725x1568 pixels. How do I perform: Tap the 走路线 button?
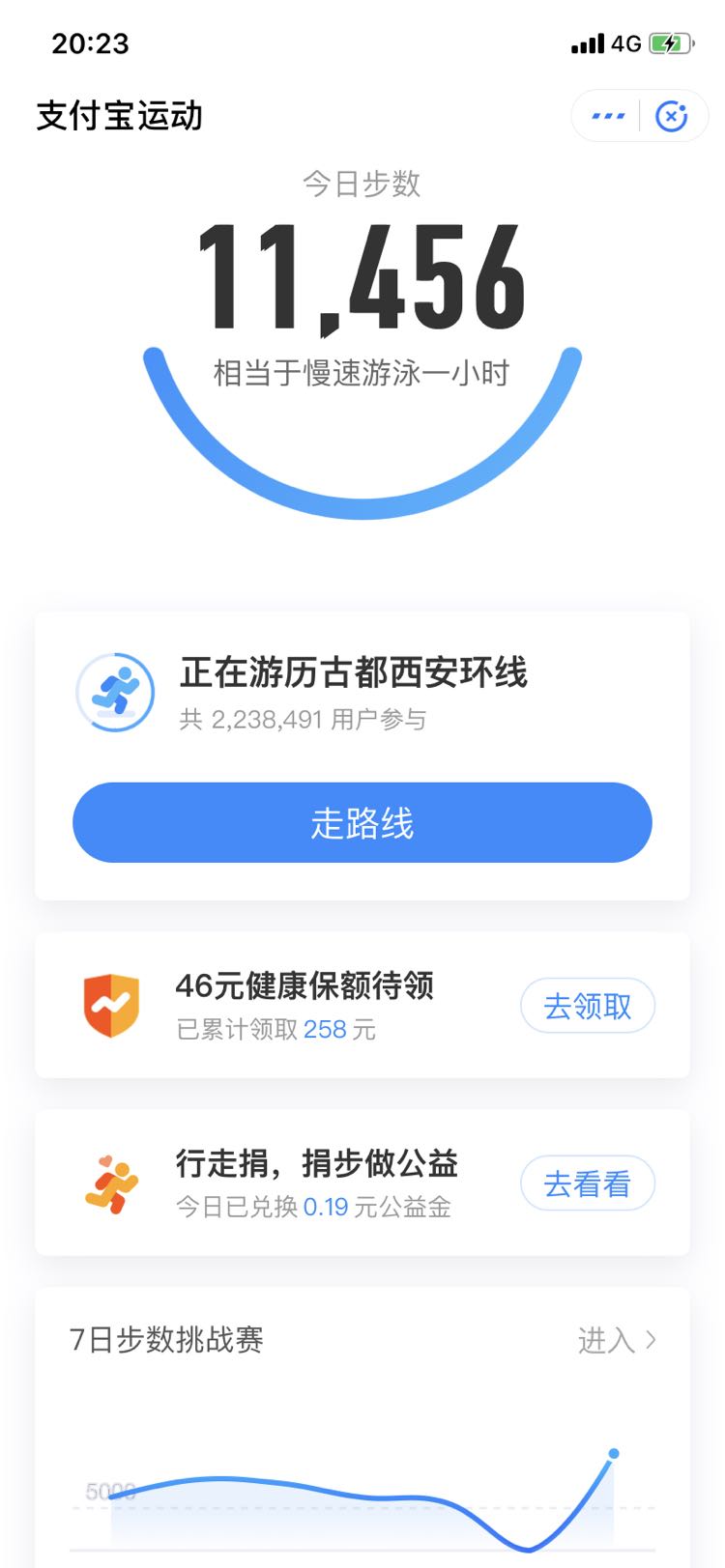[362, 822]
